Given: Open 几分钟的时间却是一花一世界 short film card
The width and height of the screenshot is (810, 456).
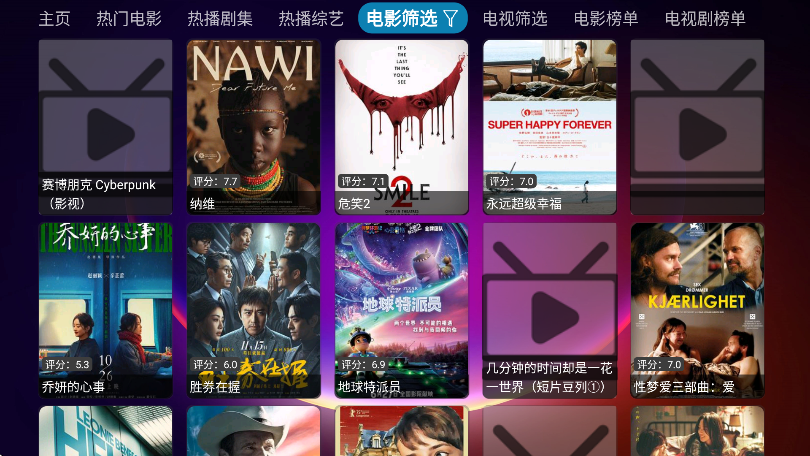Looking at the screenshot, I should 549,310.
